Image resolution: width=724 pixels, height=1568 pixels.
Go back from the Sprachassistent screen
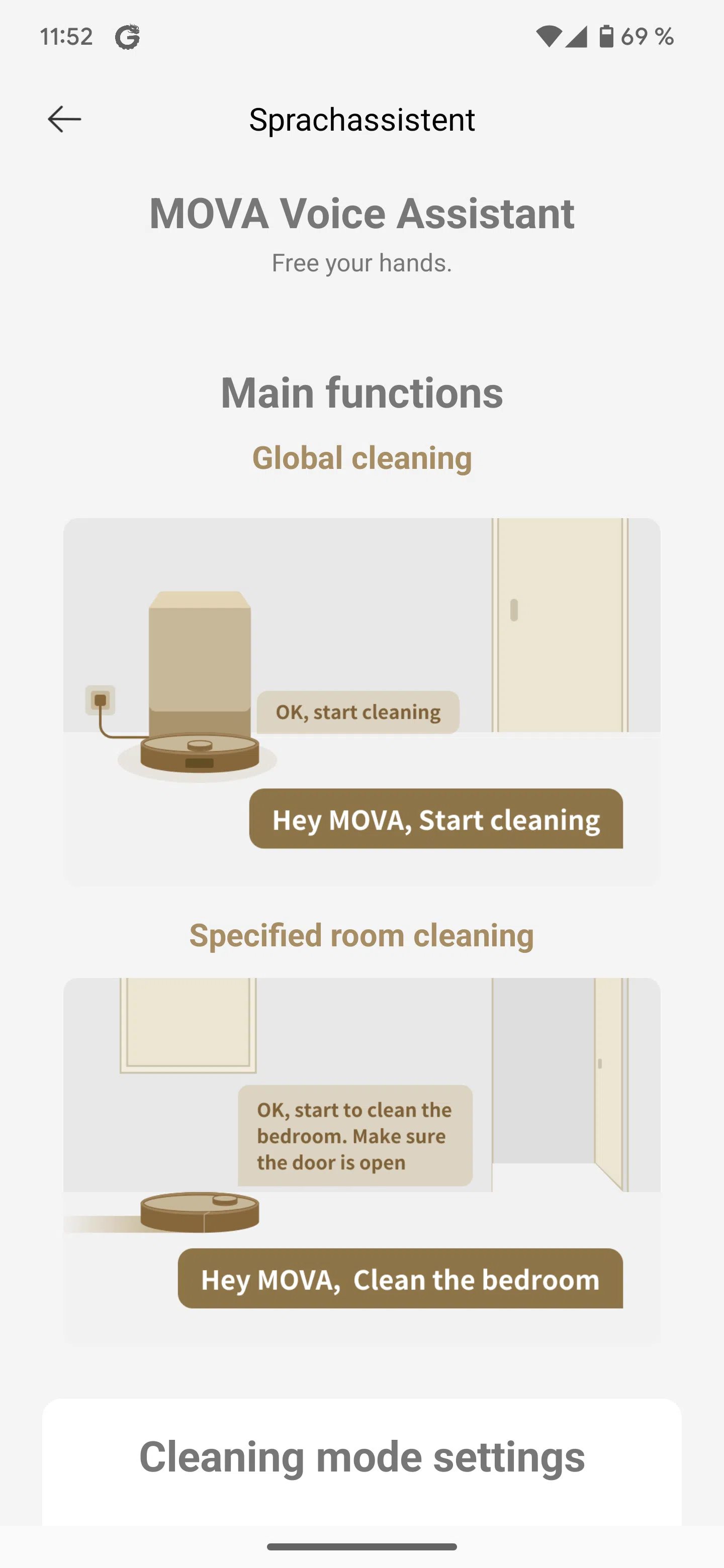click(64, 119)
